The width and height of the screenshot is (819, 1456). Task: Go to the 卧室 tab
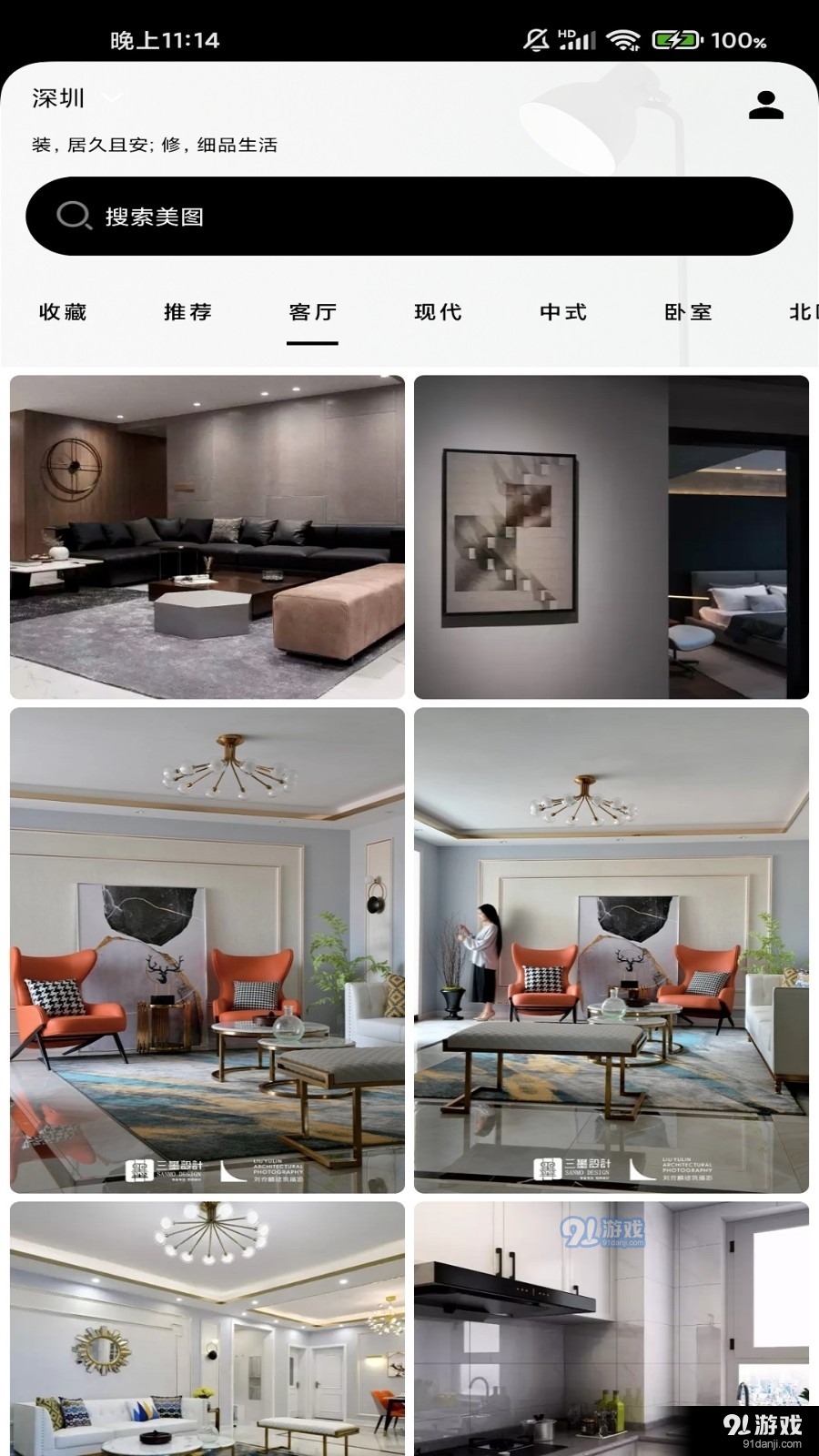click(688, 312)
